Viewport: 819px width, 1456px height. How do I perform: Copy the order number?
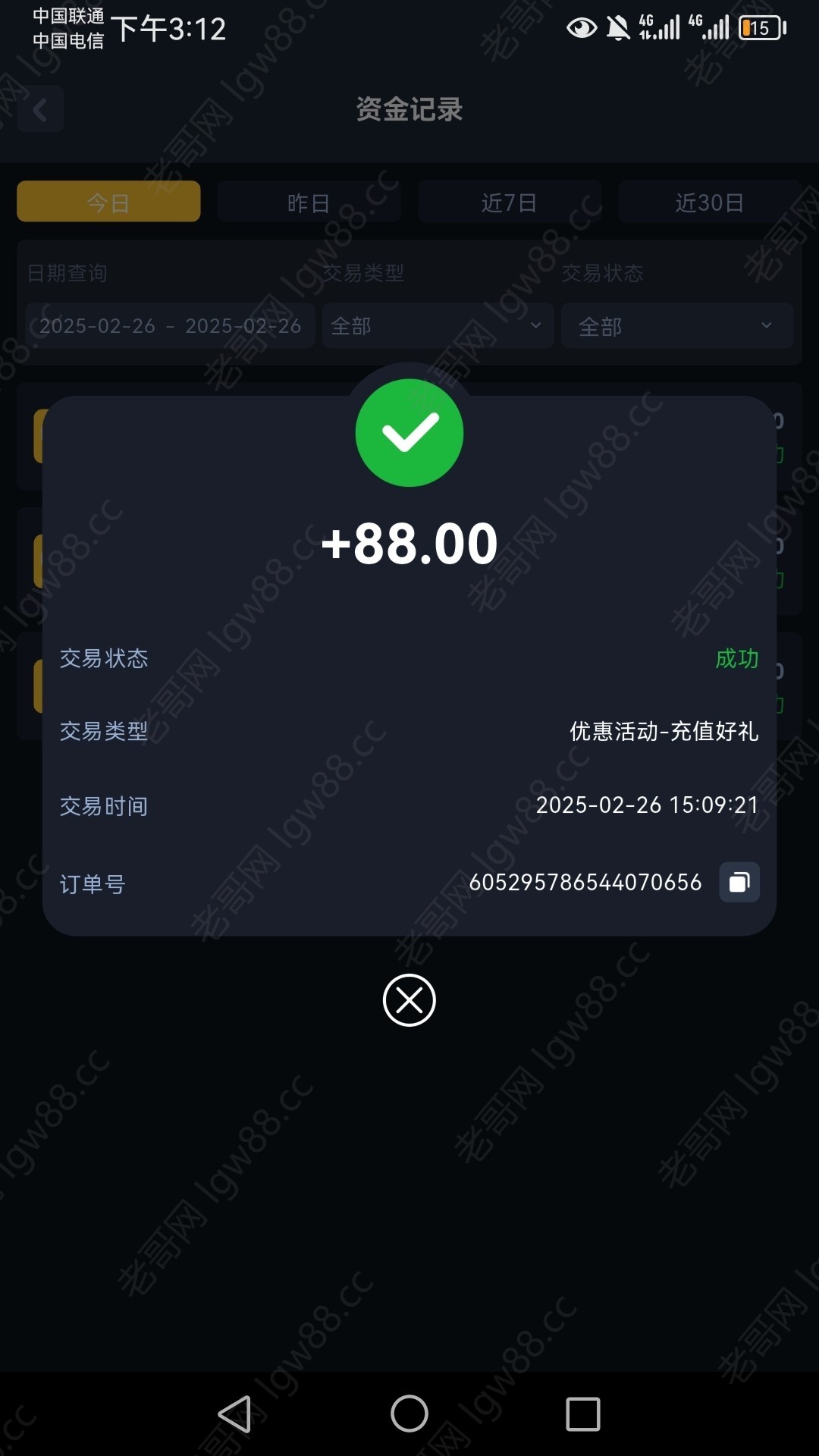[739, 882]
